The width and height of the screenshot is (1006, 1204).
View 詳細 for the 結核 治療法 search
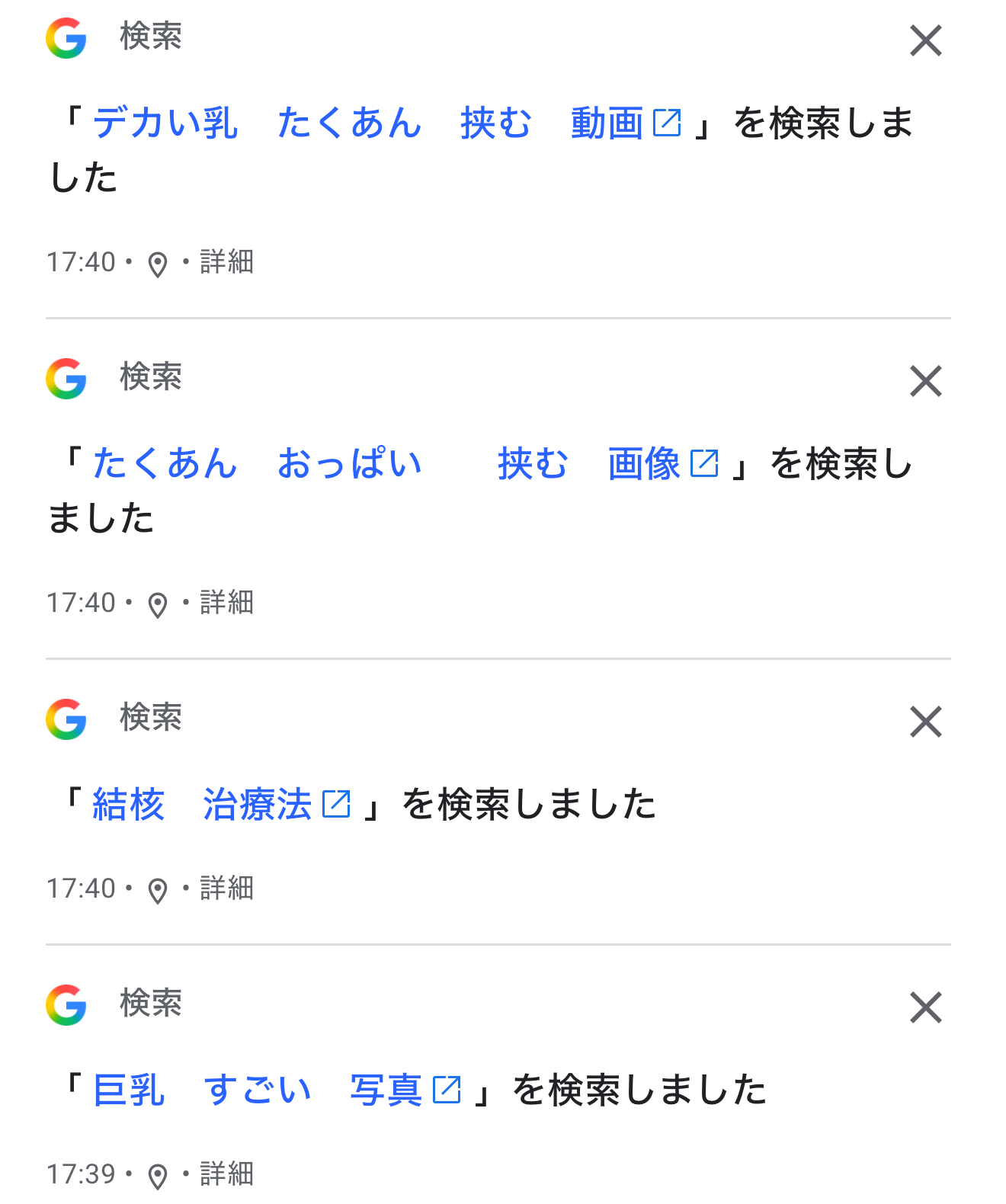[x=226, y=889]
